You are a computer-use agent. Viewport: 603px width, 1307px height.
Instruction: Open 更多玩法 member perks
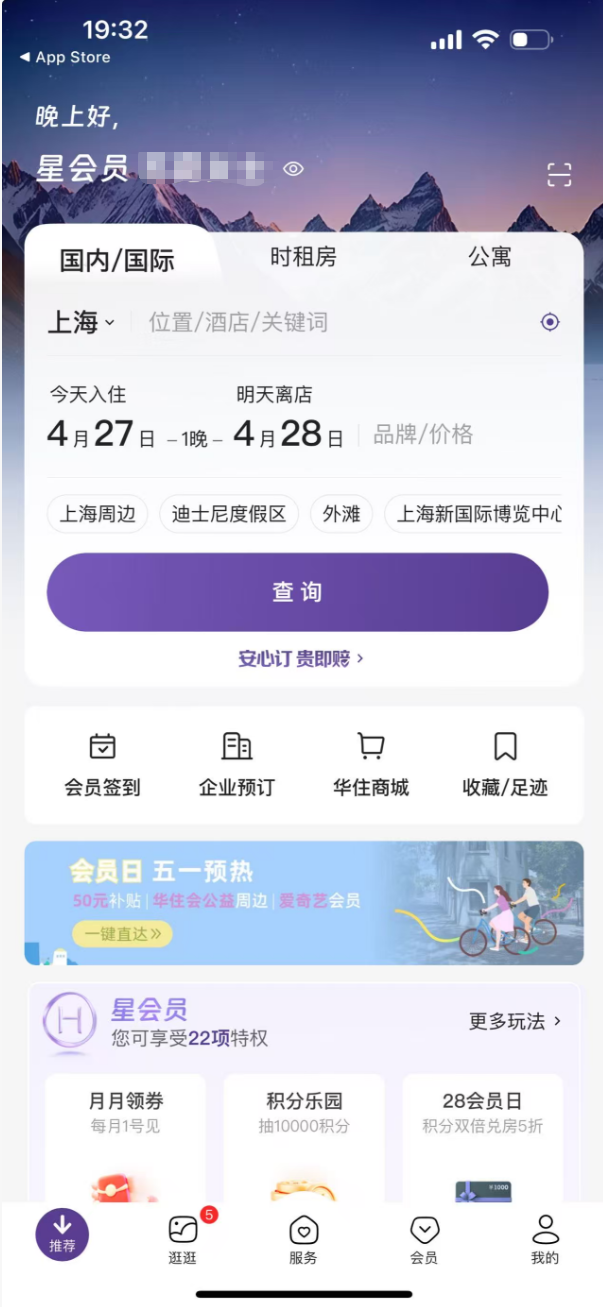point(515,1021)
